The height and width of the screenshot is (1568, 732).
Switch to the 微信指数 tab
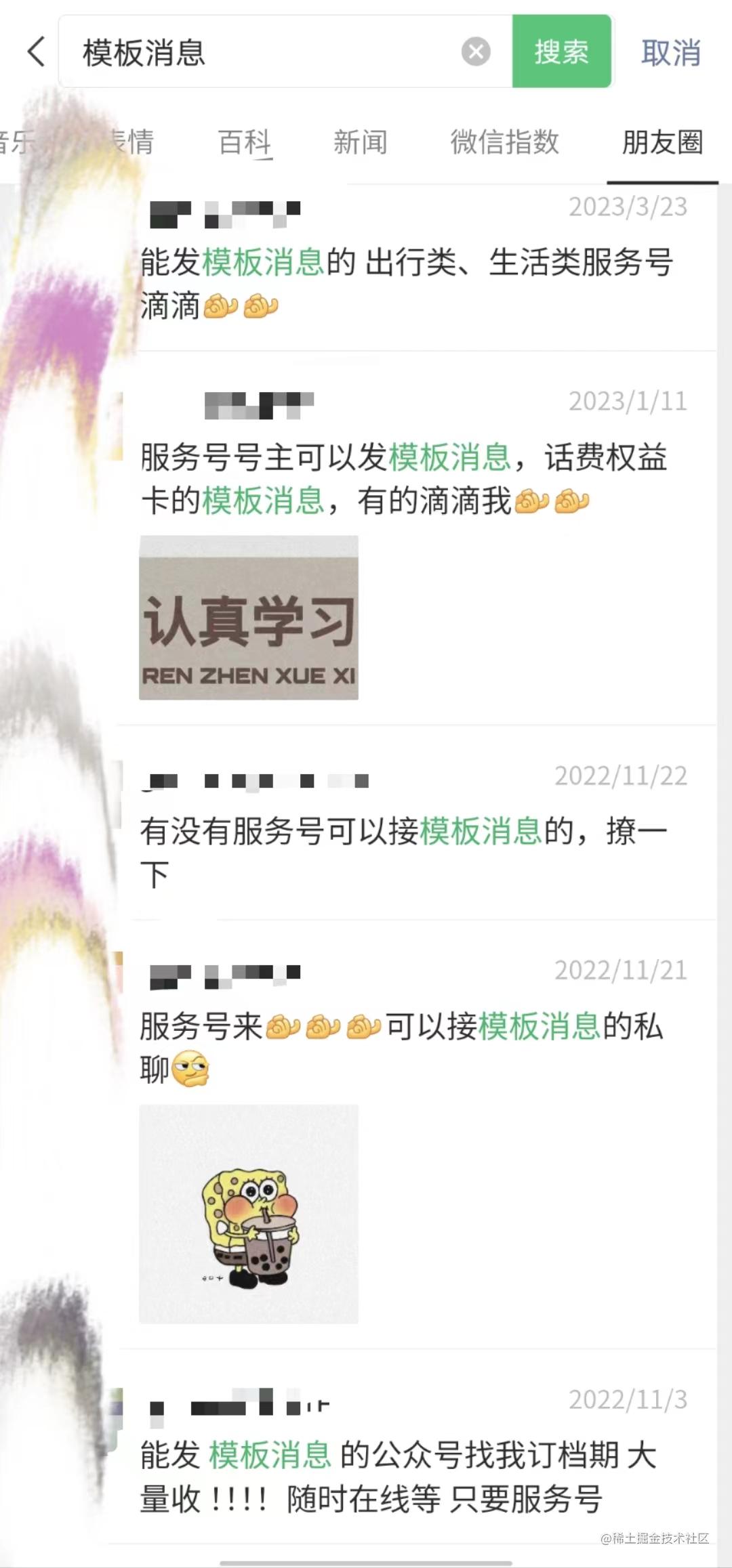[x=504, y=142]
